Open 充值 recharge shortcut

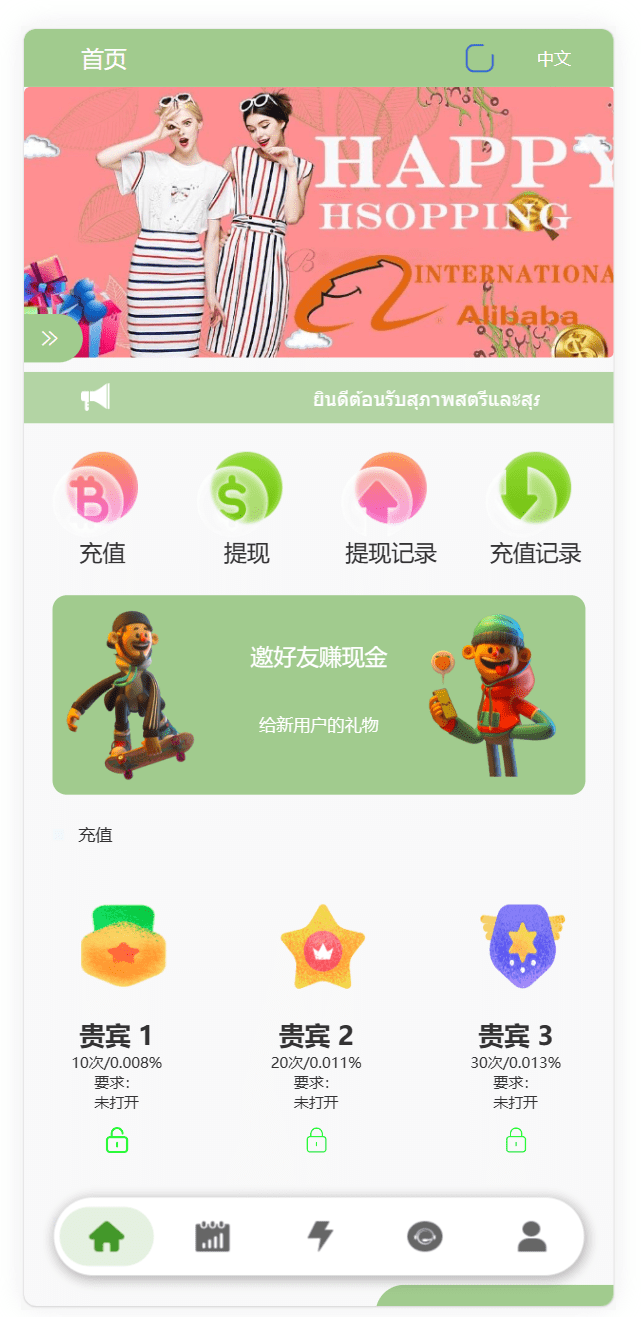(x=102, y=509)
